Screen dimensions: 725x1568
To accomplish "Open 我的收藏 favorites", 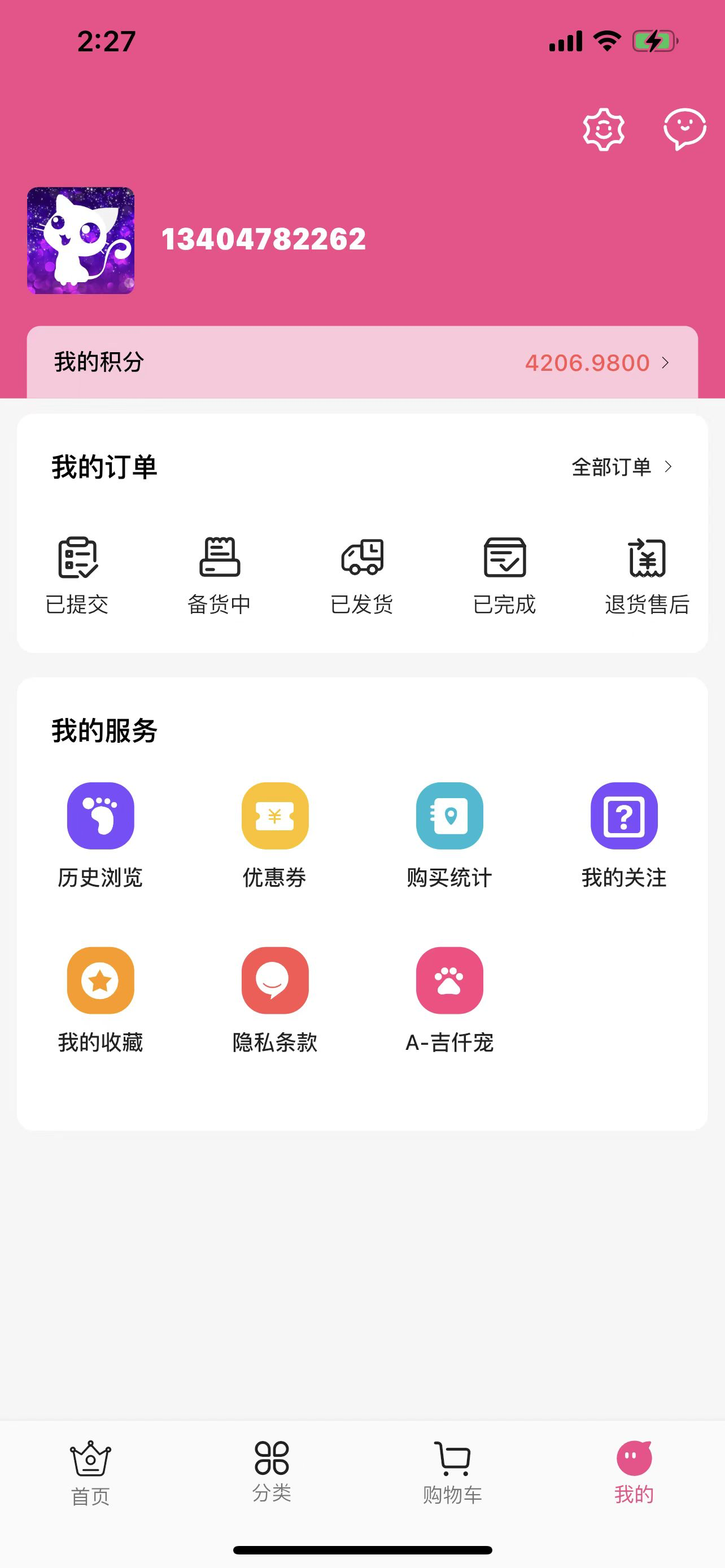I will tap(101, 999).
